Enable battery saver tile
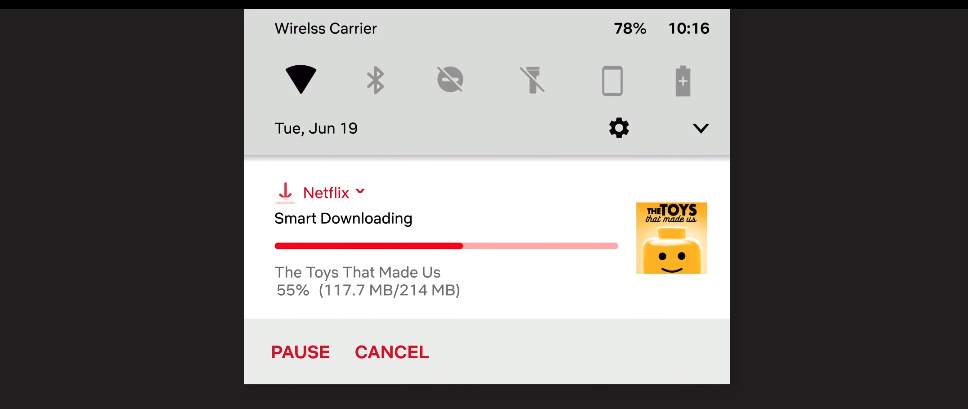This screenshot has height=409, width=968. [683, 80]
